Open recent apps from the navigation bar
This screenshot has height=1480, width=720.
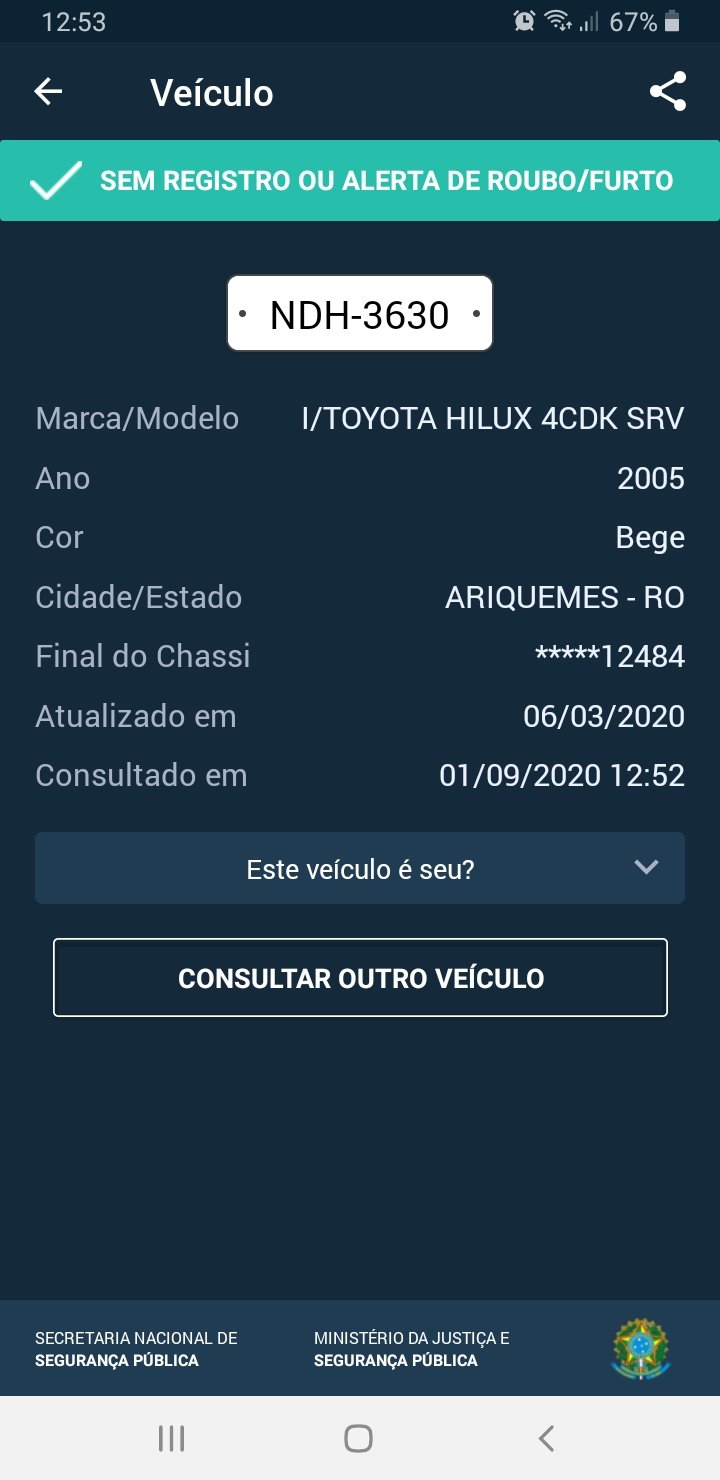click(x=172, y=1438)
